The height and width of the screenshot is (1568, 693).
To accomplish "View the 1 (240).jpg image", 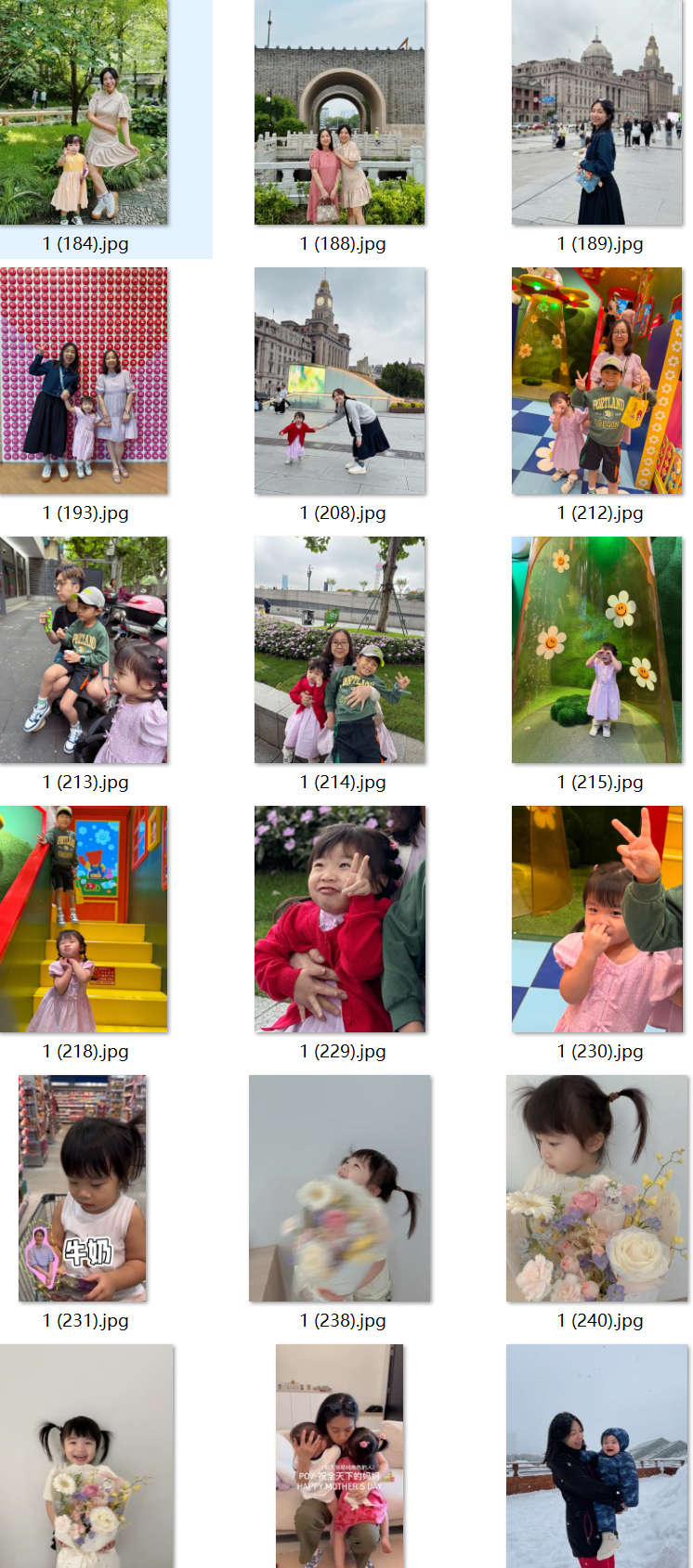I will (596, 1188).
